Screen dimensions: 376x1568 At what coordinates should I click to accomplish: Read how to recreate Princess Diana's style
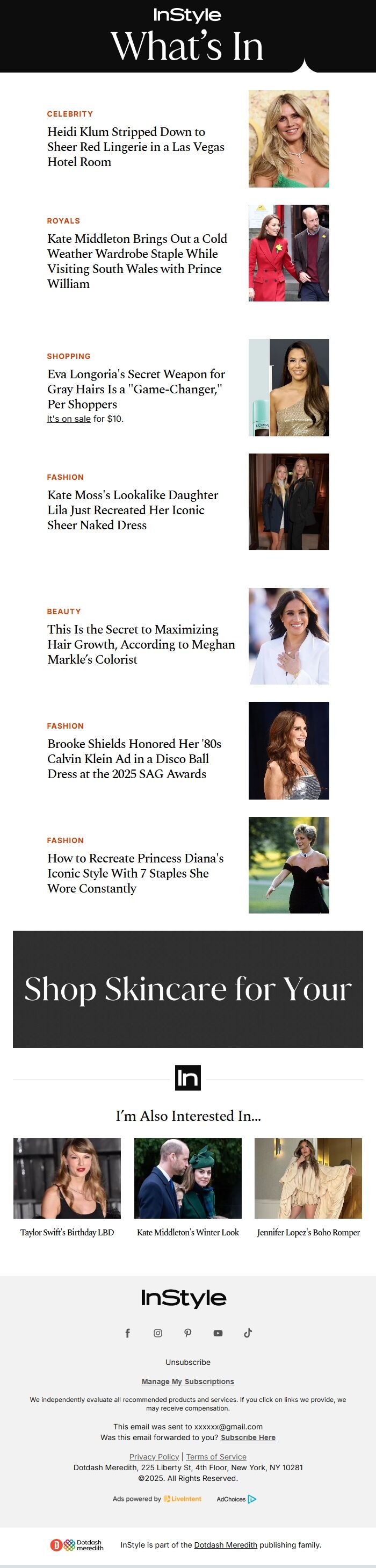[135, 873]
